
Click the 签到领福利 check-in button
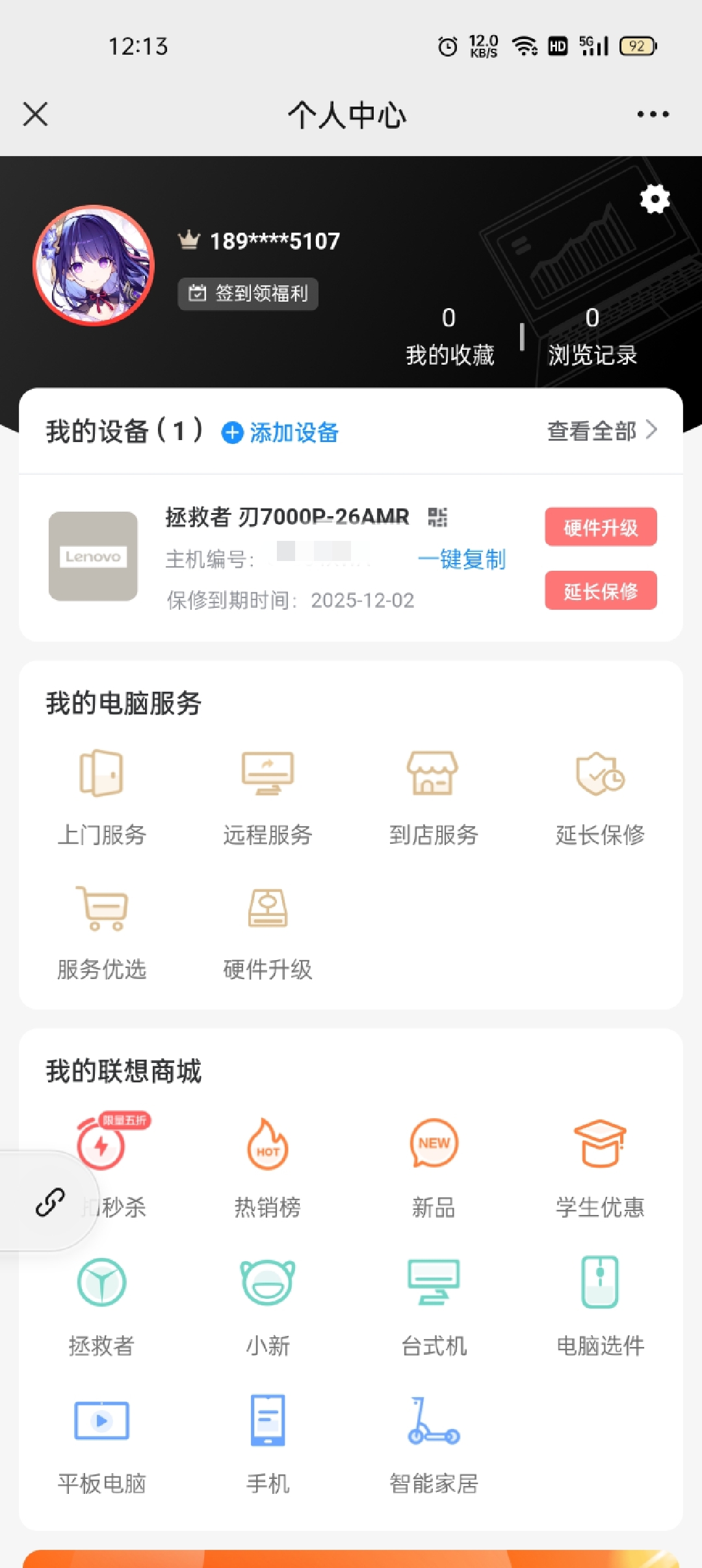pyautogui.click(x=248, y=294)
